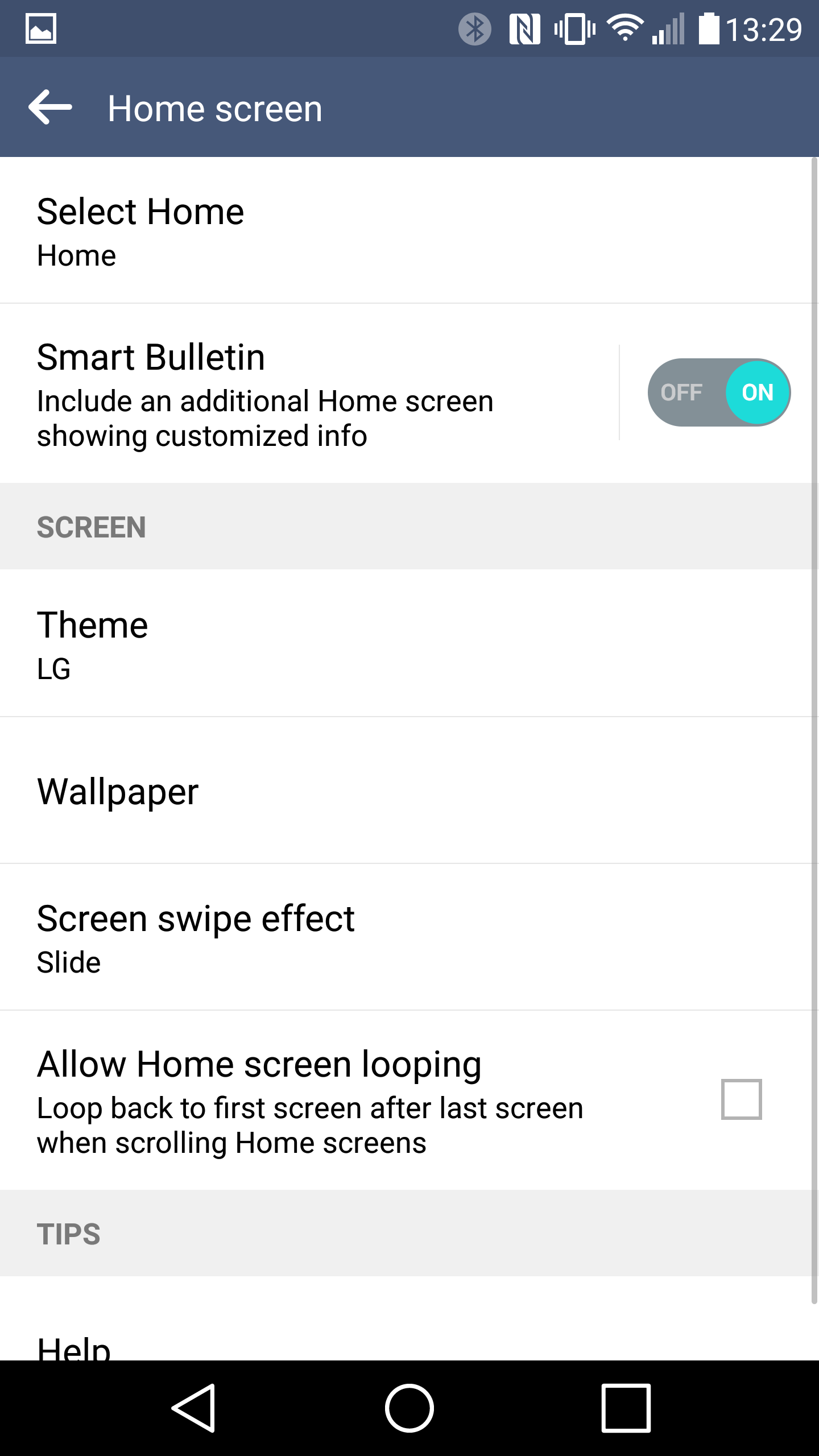This screenshot has height=1456, width=819.
Task: Open the Theme setting
Action: [405, 643]
